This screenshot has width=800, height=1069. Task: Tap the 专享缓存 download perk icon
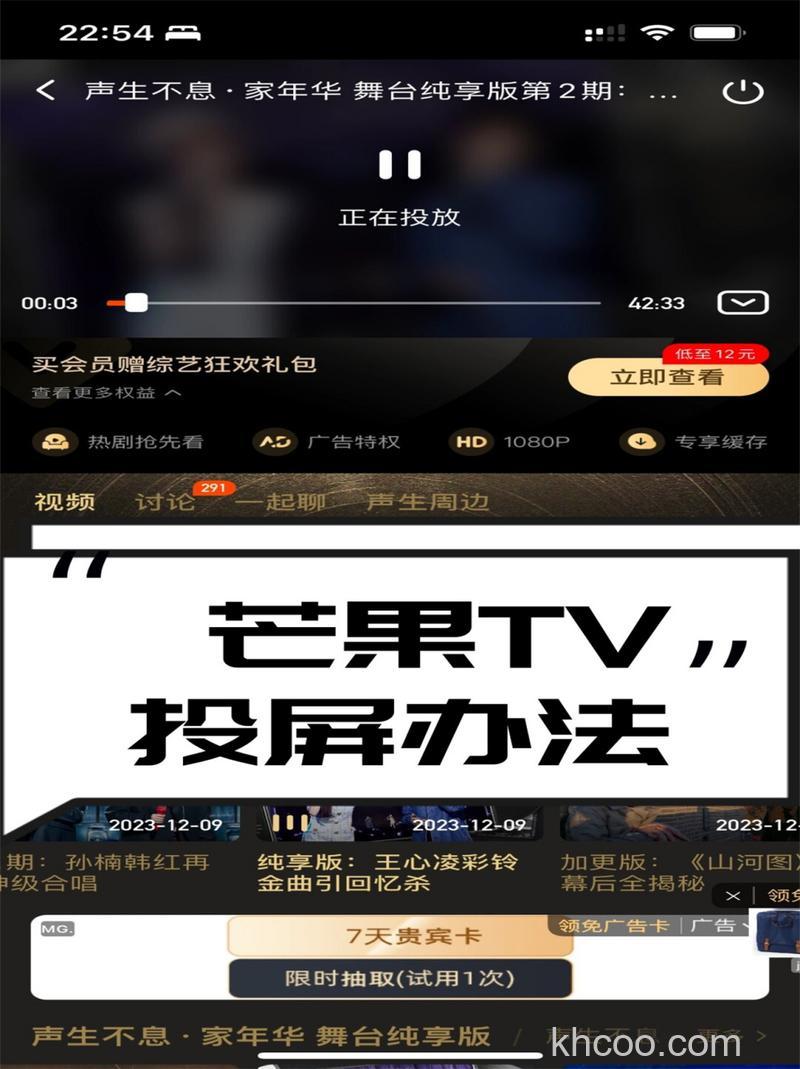pyautogui.click(x=641, y=440)
